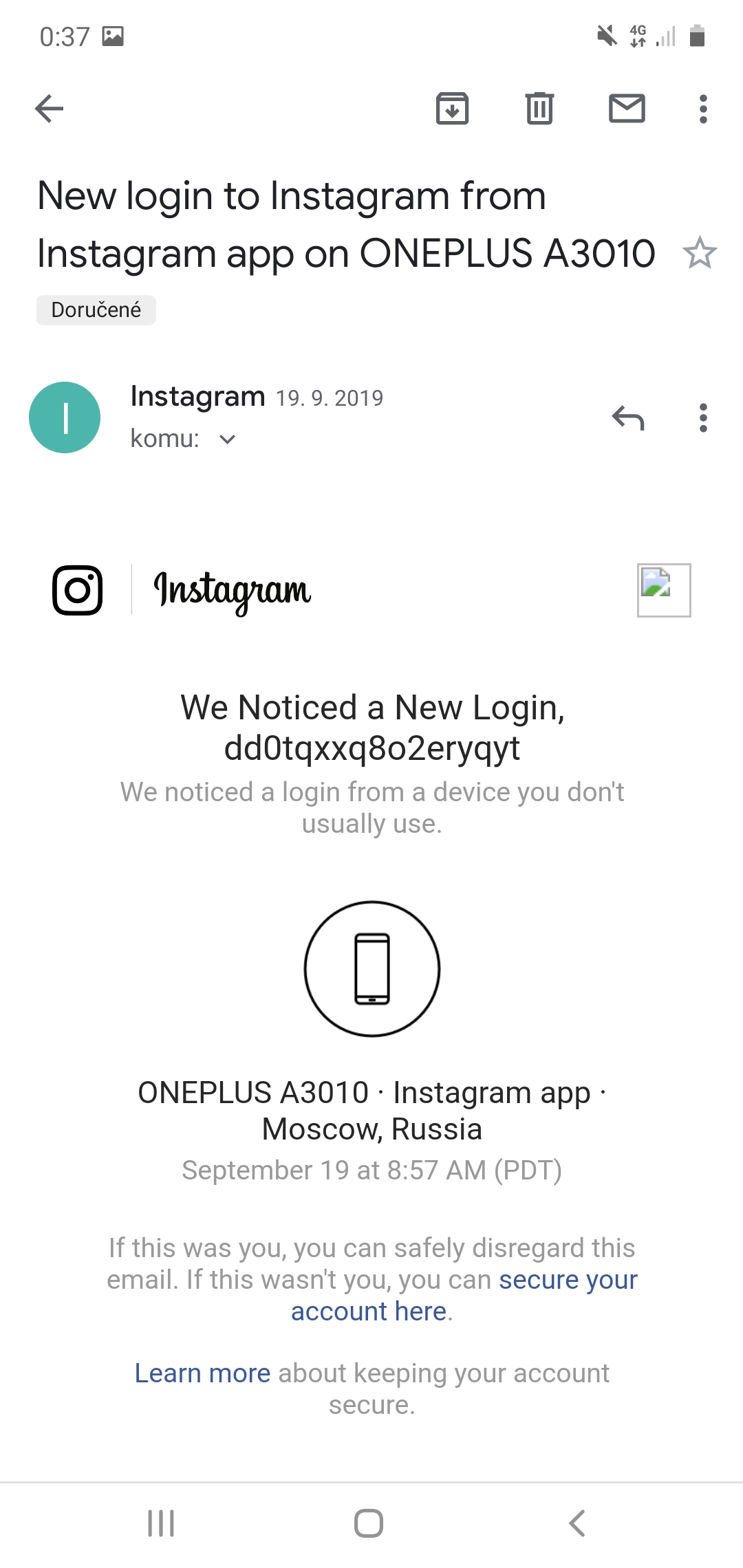Viewport: 743px width, 1568px height.
Task: Expand the komu recipient details
Action: [x=227, y=439]
